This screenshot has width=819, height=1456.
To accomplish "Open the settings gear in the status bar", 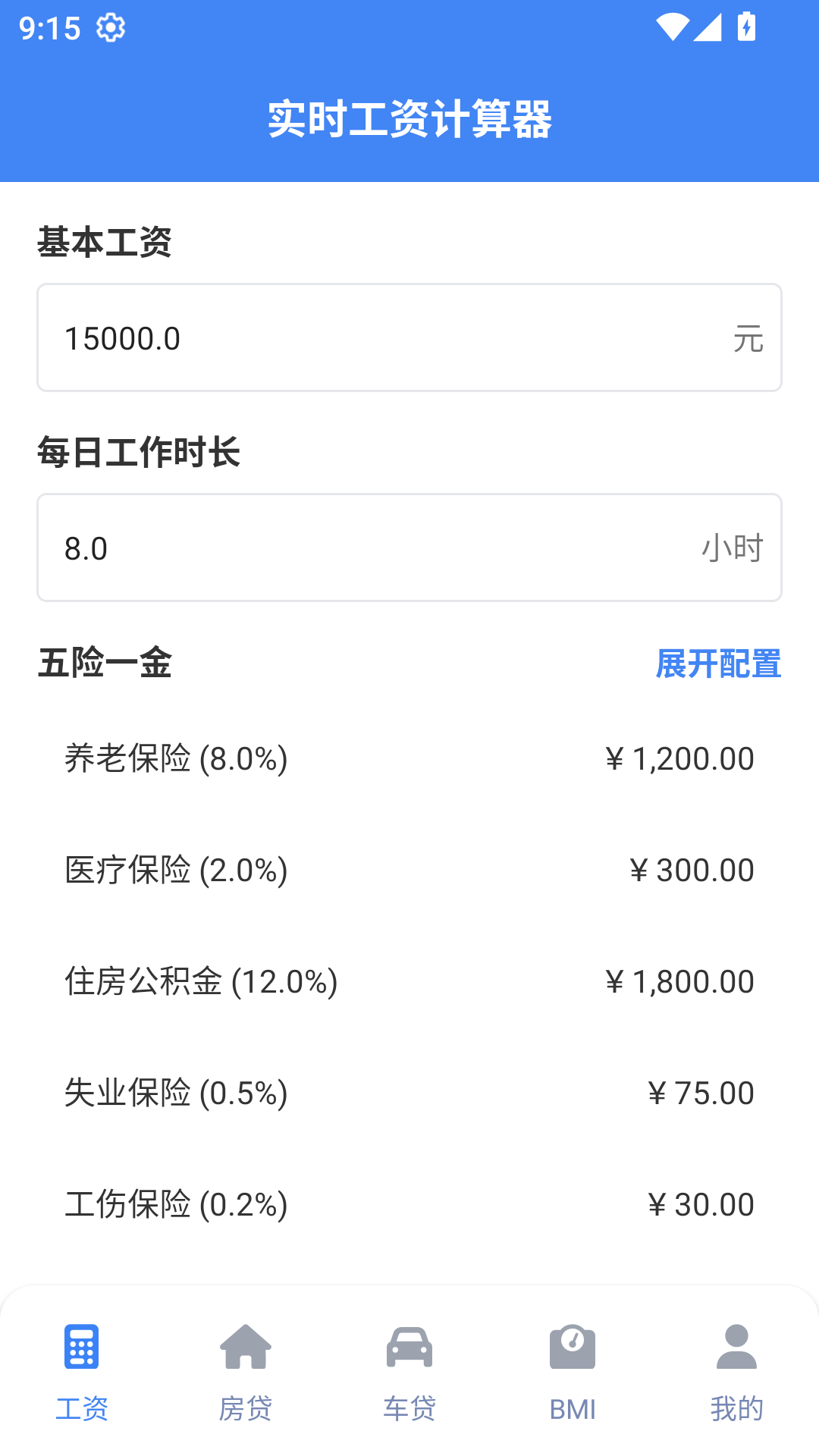I will tap(111, 27).
